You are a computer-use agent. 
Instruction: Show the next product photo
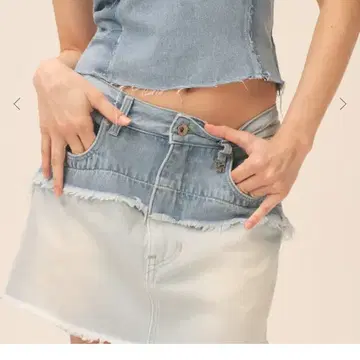click(x=343, y=104)
